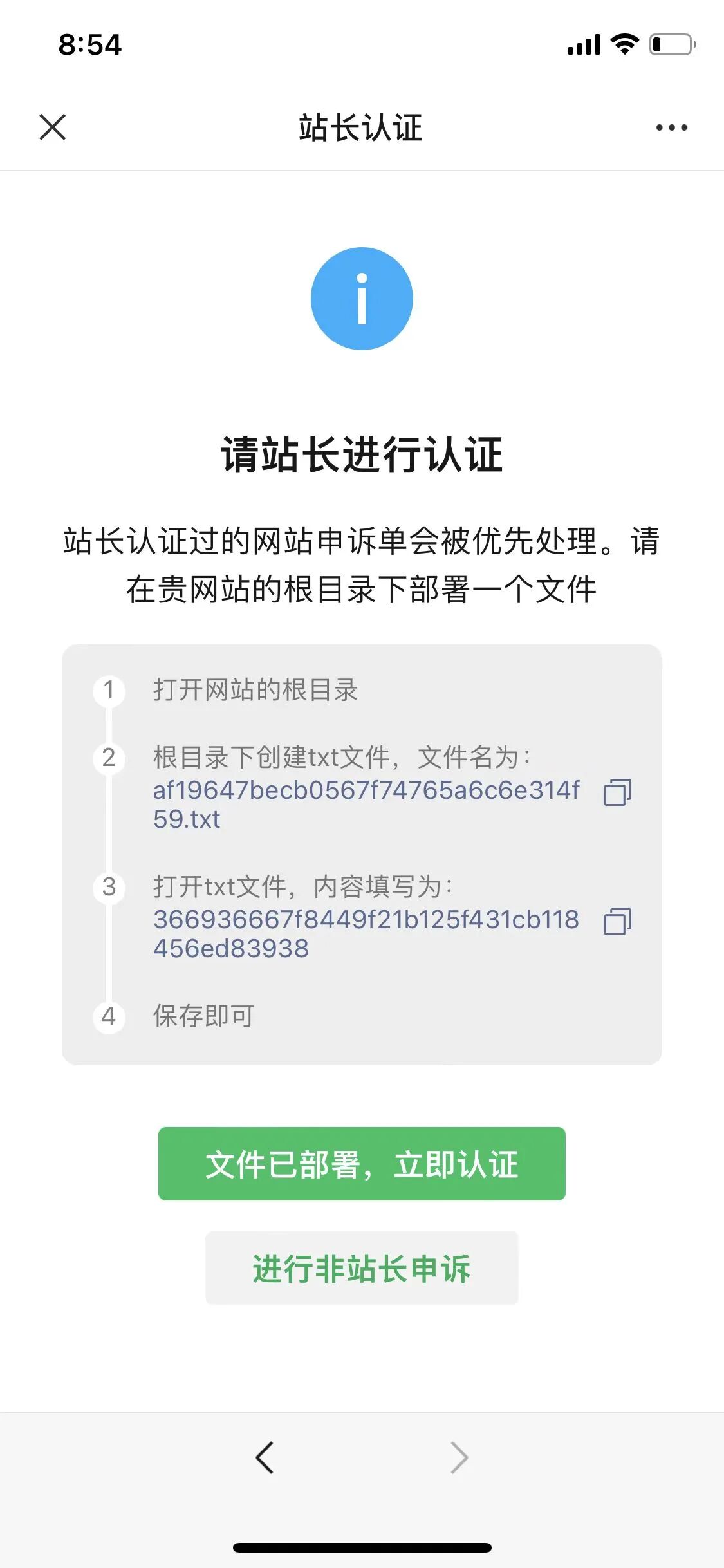724x1568 pixels.
Task: Choose 进行非站长申诉
Action: point(362,1268)
